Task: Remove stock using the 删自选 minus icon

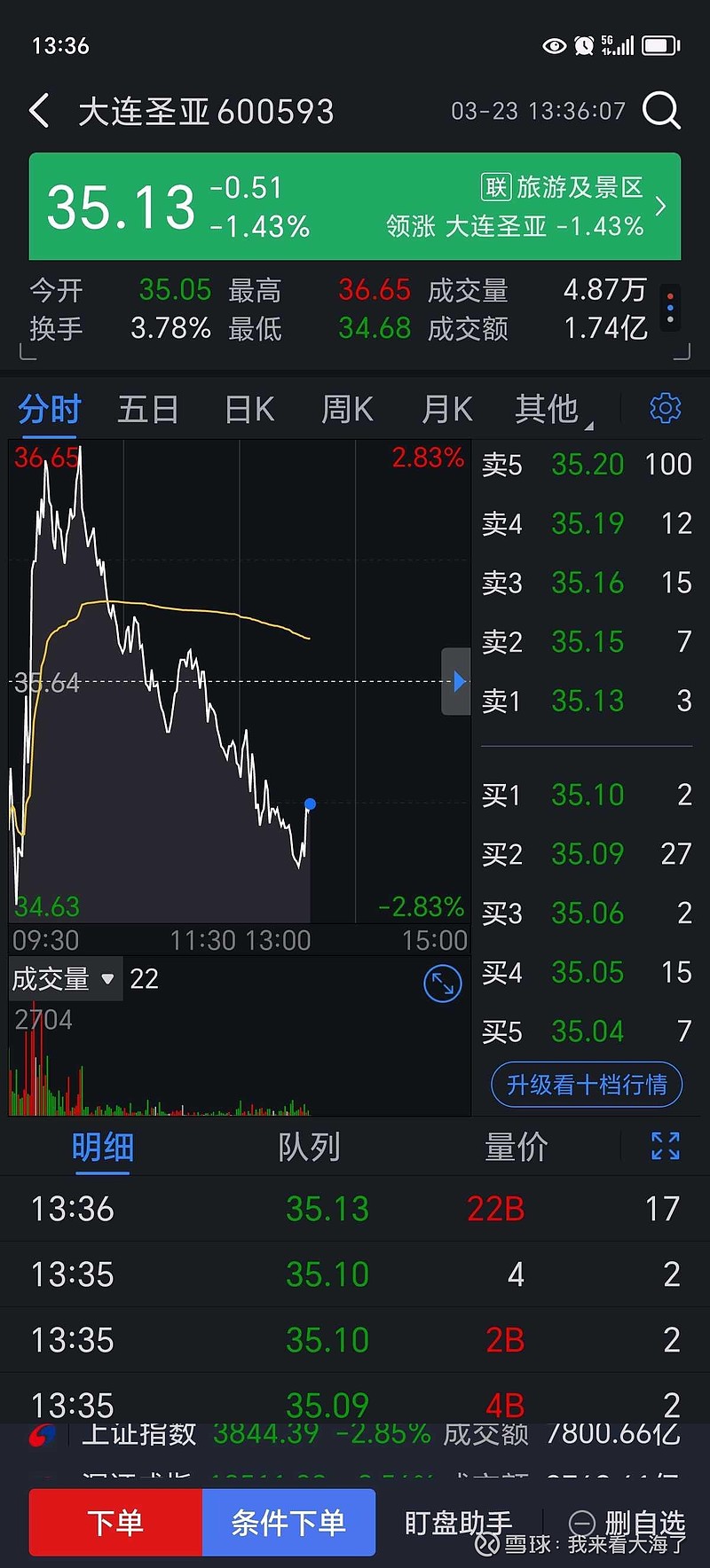Action: point(583,1521)
